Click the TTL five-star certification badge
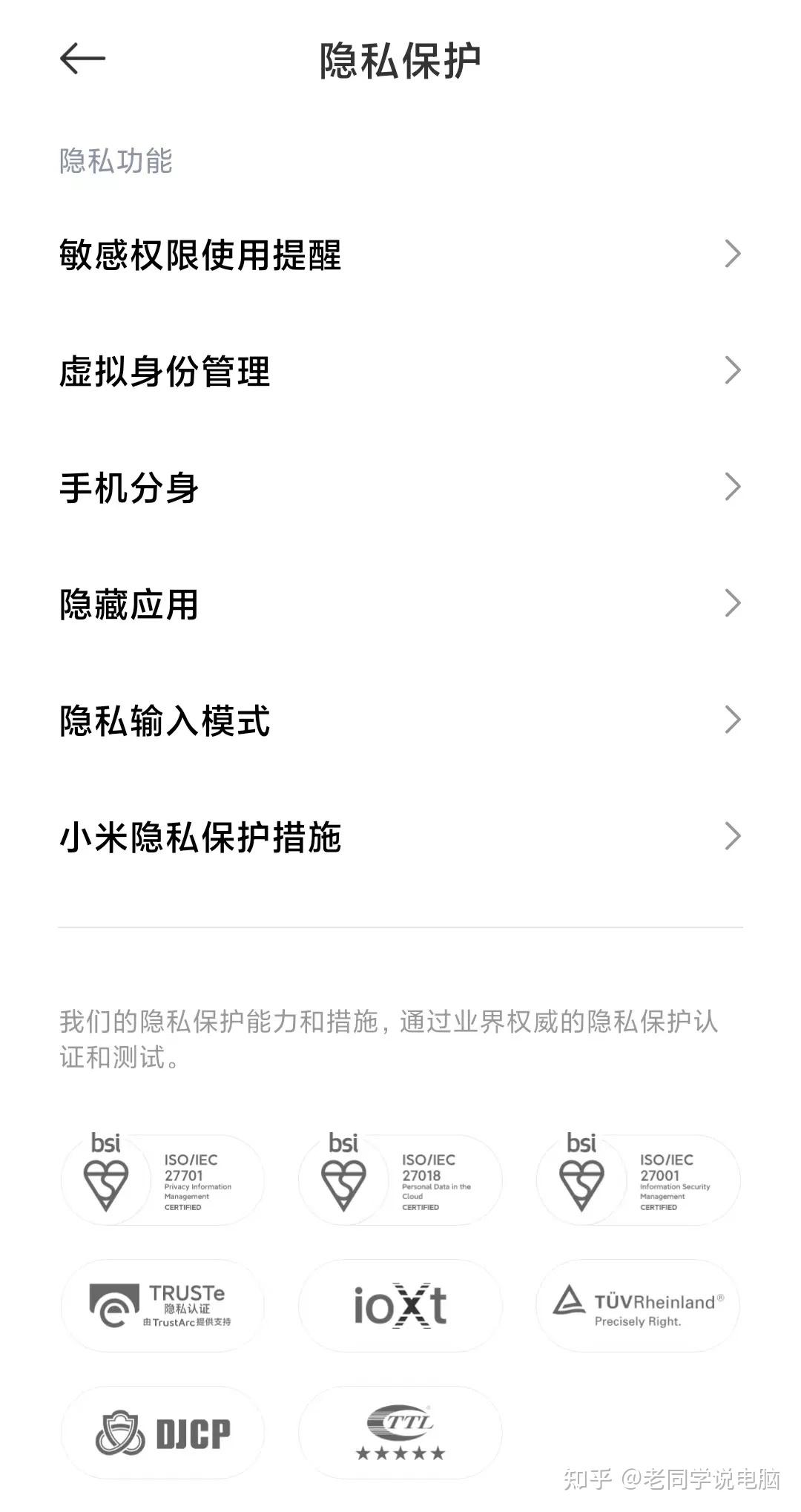Viewport: 801px width, 1512px height. 400,1430
